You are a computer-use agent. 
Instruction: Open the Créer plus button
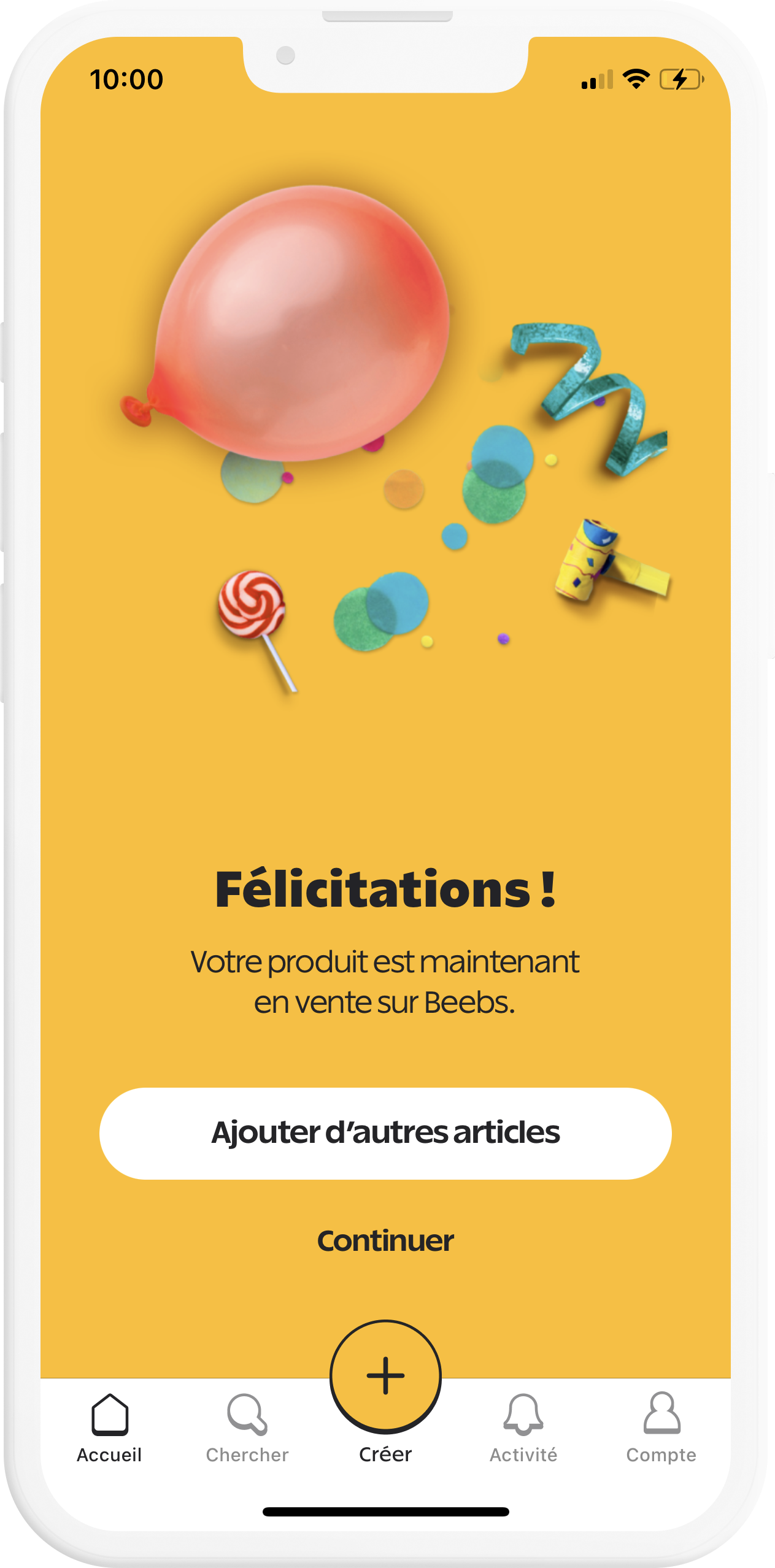tap(385, 1376)
